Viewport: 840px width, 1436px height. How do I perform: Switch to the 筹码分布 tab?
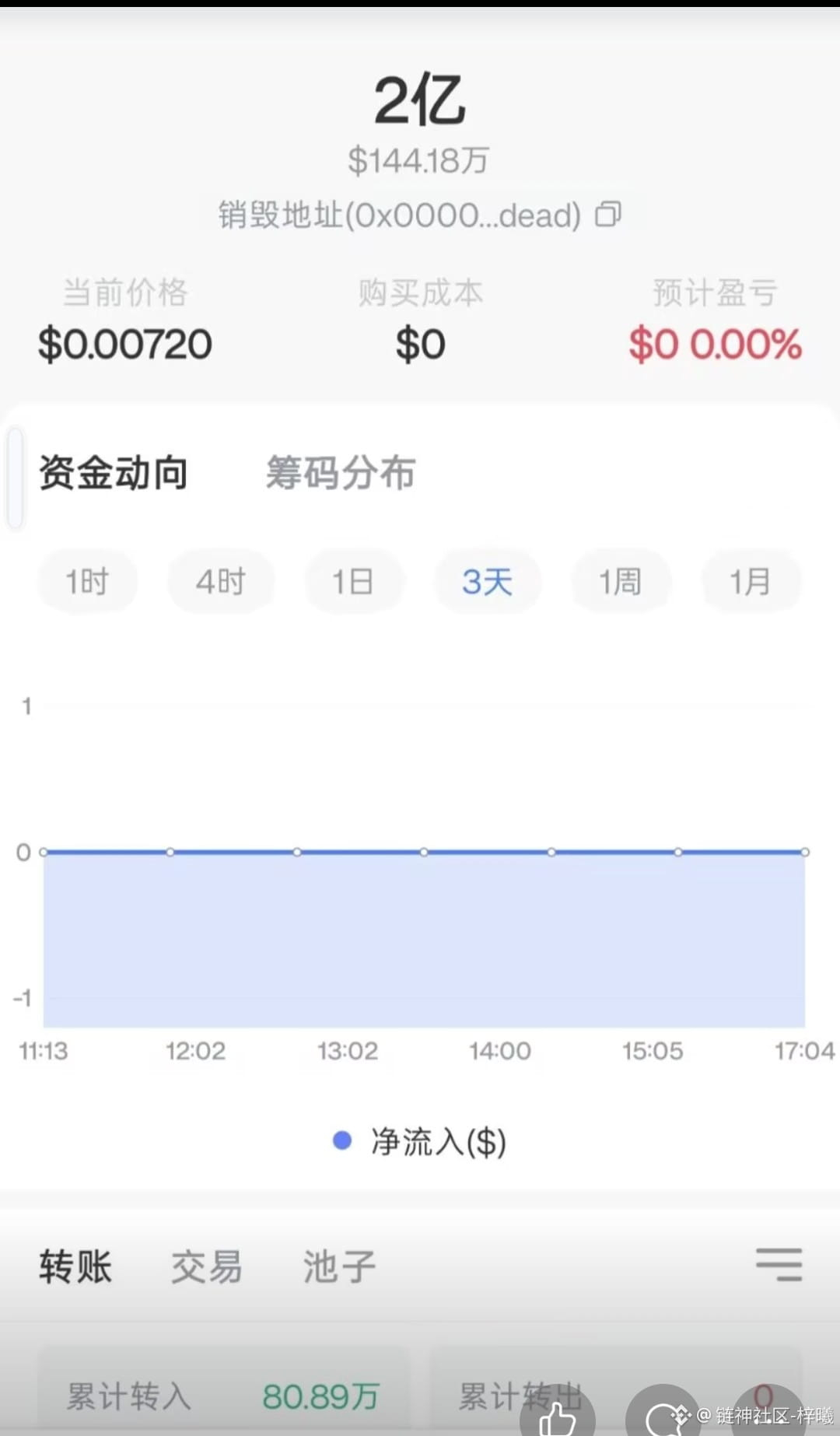click(x=341, y=472)
